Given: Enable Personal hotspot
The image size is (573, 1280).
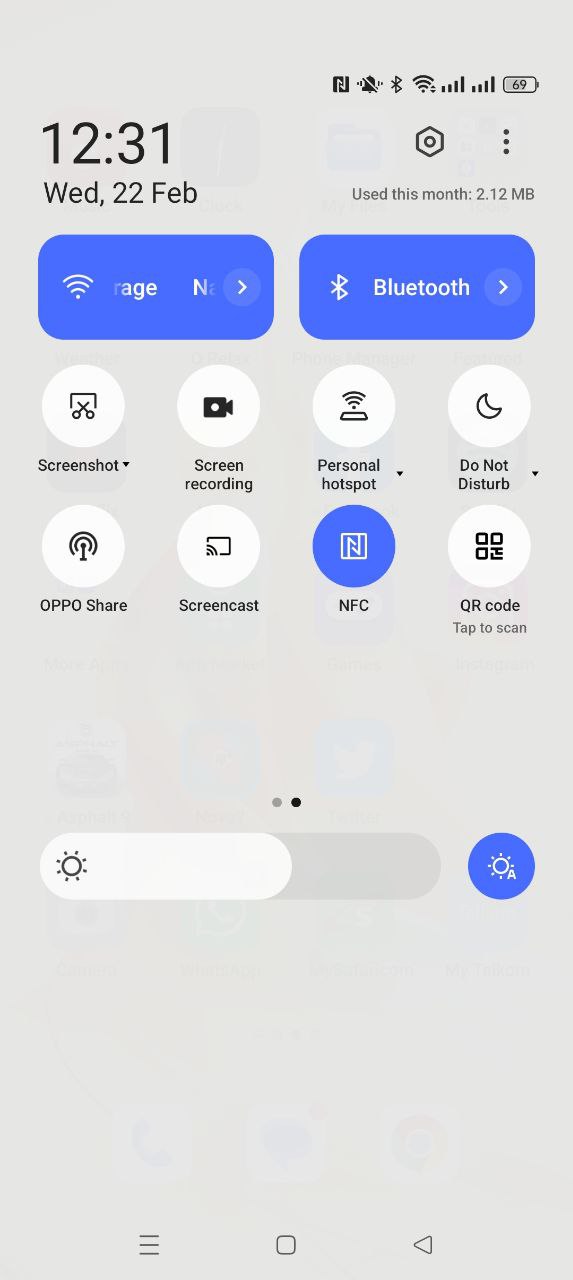Looking at the screenshot, I should [x=354, y=406].
